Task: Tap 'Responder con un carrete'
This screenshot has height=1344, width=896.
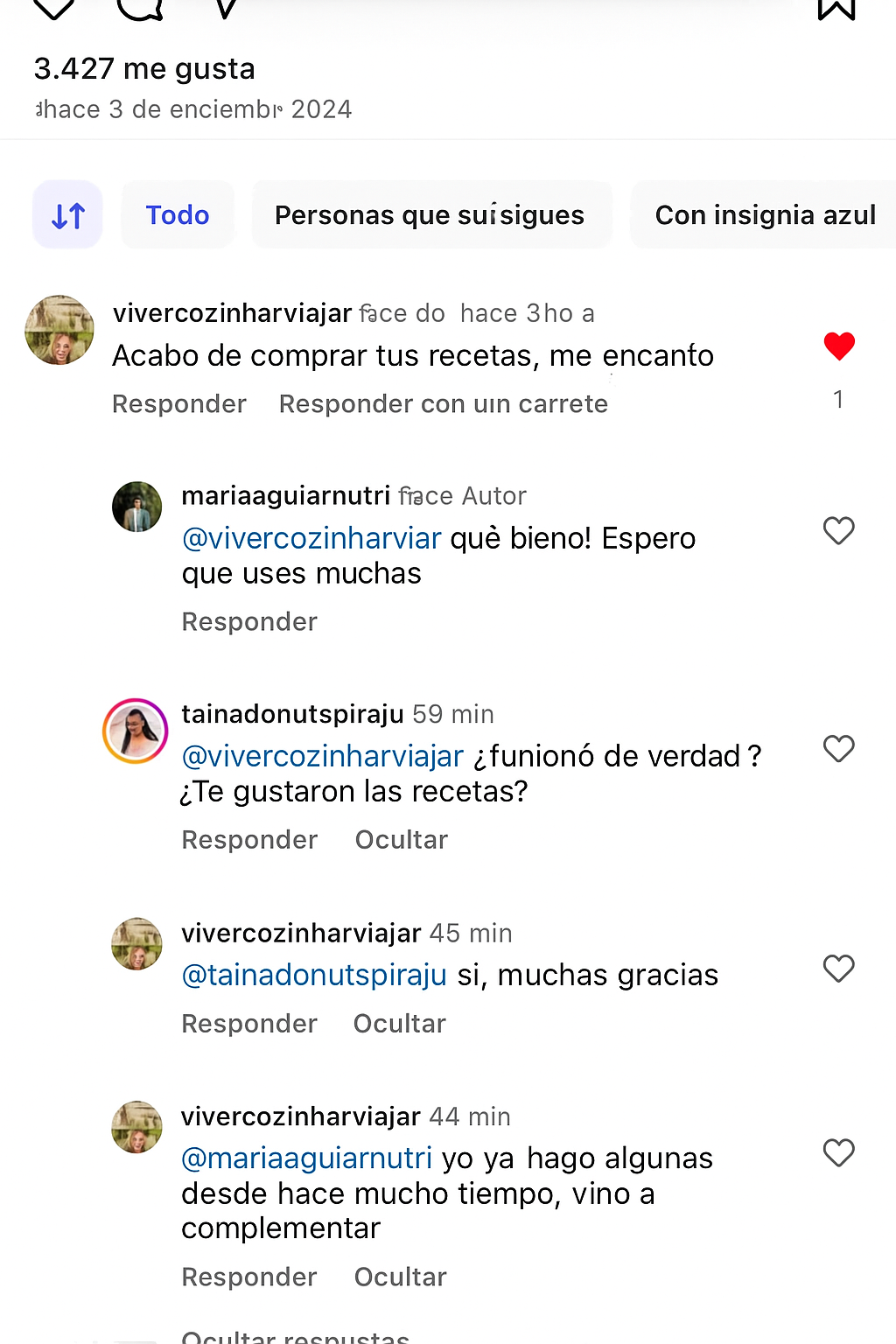Action: (443, 404)
